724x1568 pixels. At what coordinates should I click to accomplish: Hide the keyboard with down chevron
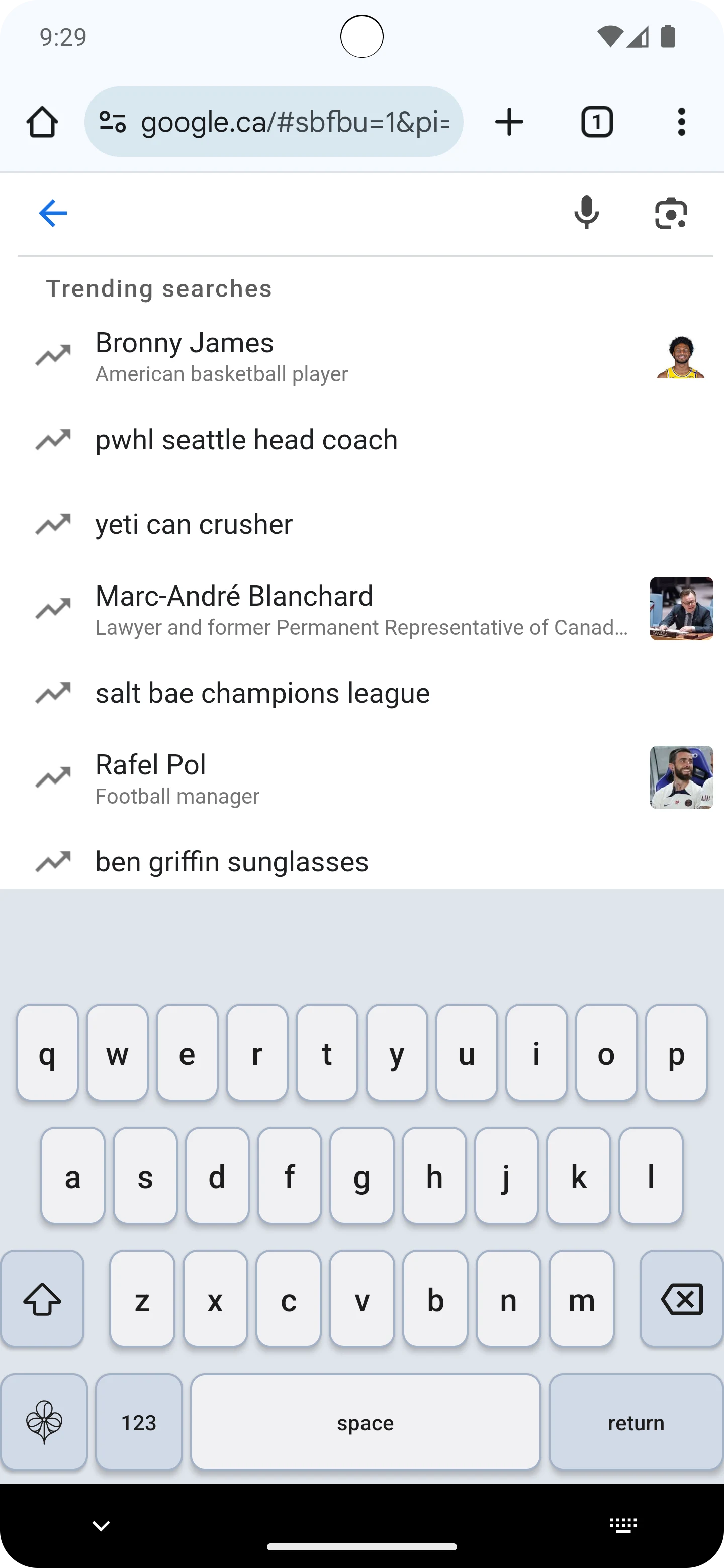point(101,1525)
